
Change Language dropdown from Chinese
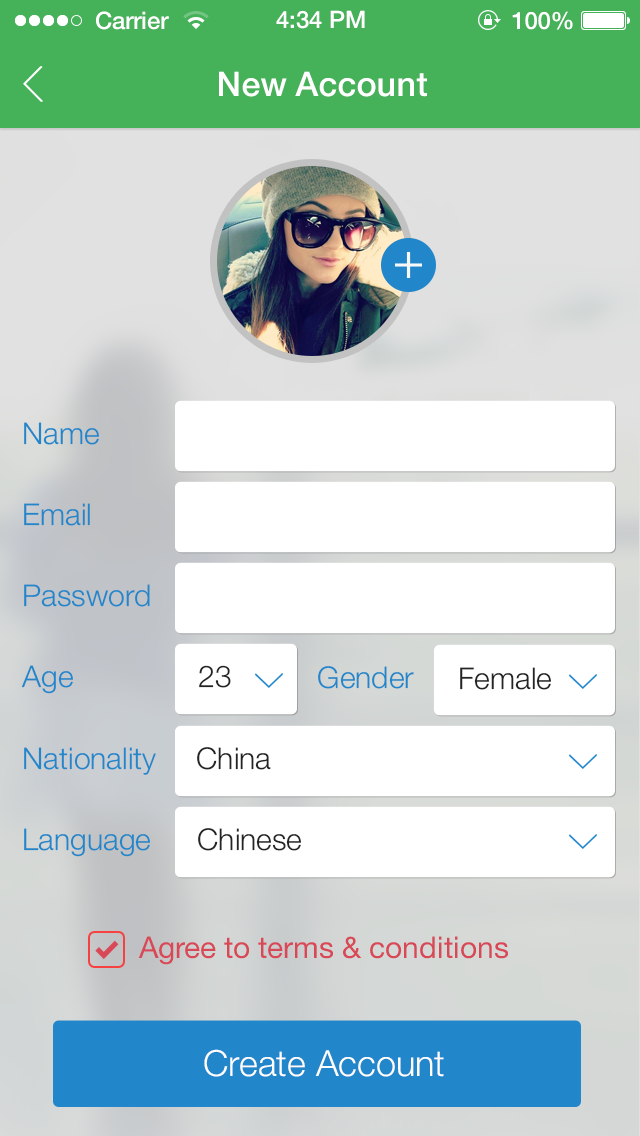394,842
